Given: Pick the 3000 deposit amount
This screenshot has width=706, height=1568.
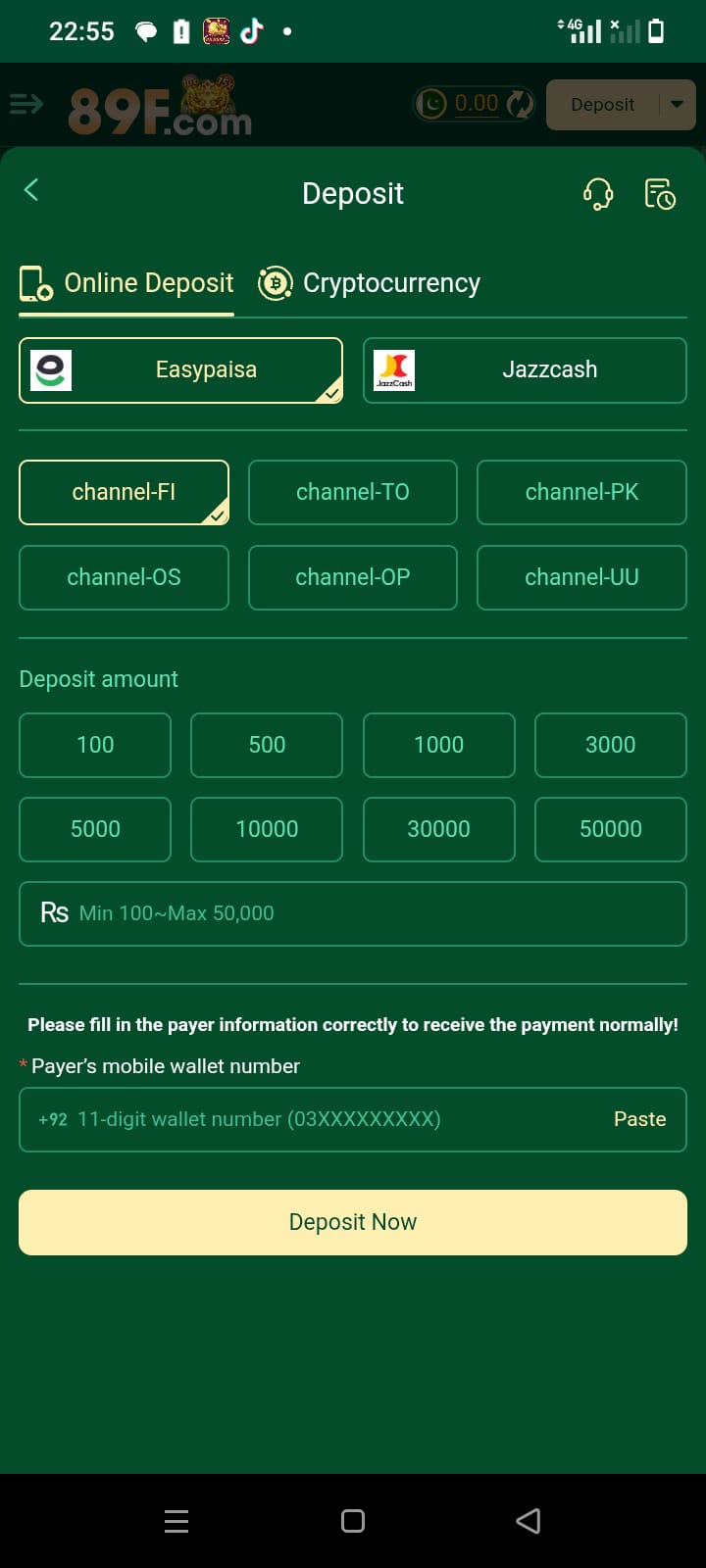Looking at the screenshot, I should [x=610, y=745].
